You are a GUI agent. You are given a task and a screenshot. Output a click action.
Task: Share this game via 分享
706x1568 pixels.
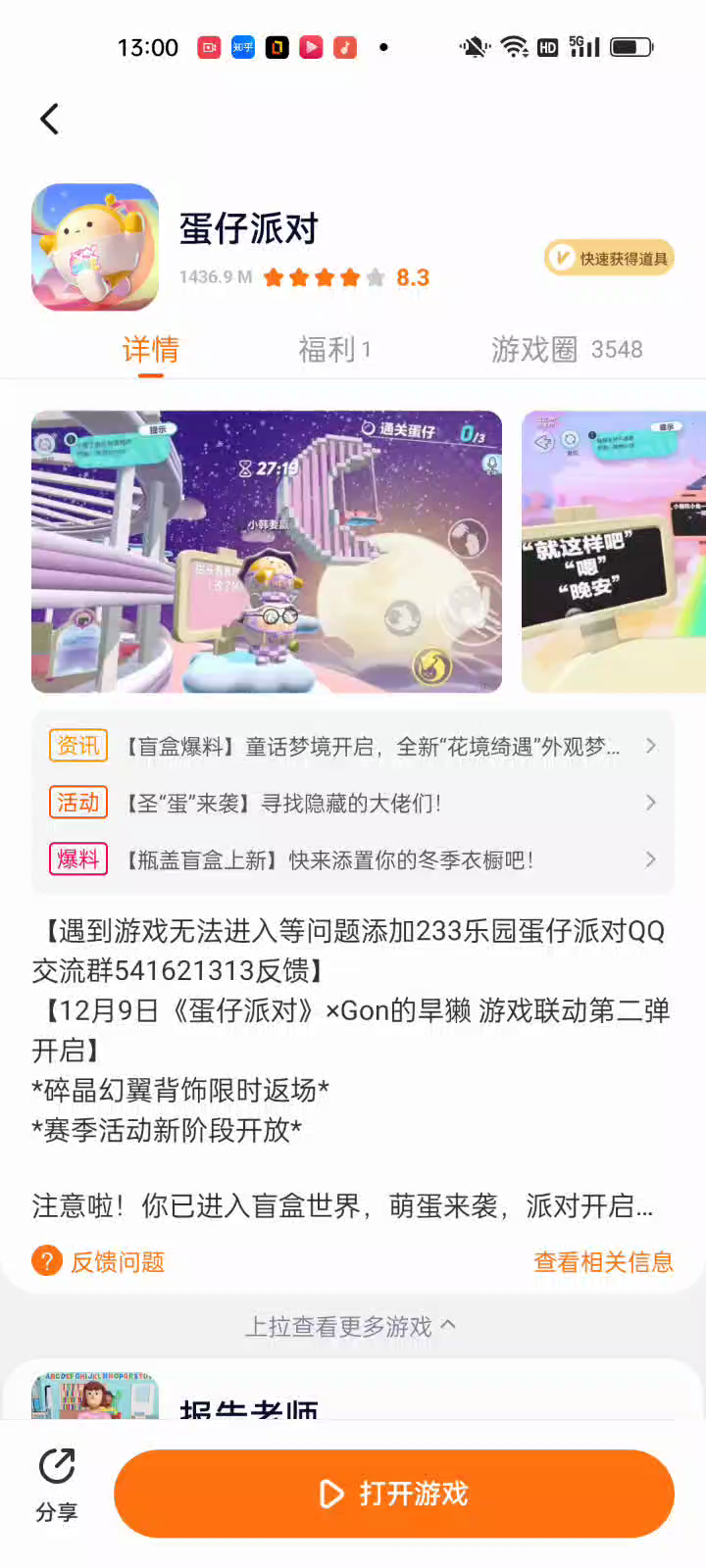(x=57, y=1485)
